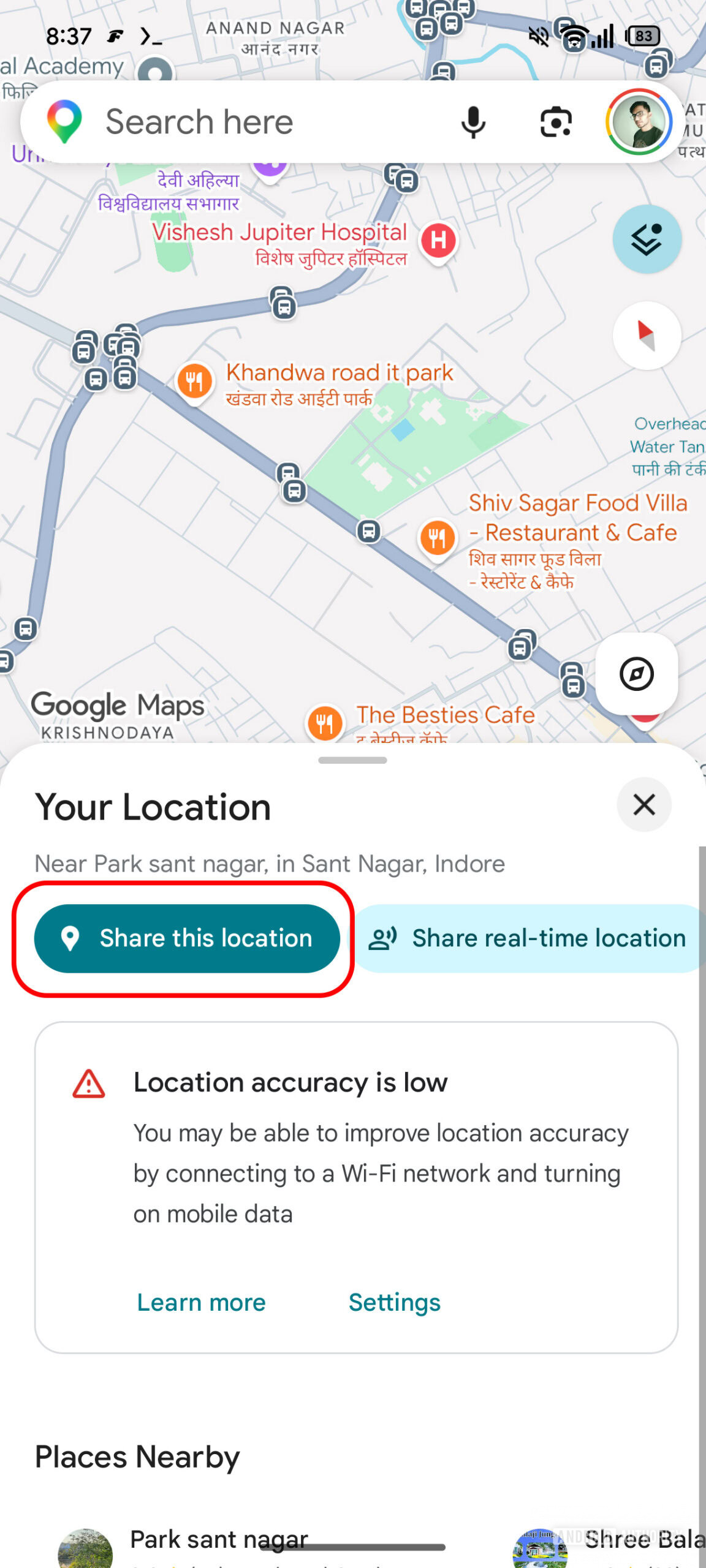This screenshot has height=1568, width=706.
Task: Open your Google account profile picture
Action: tap(639, 121)
